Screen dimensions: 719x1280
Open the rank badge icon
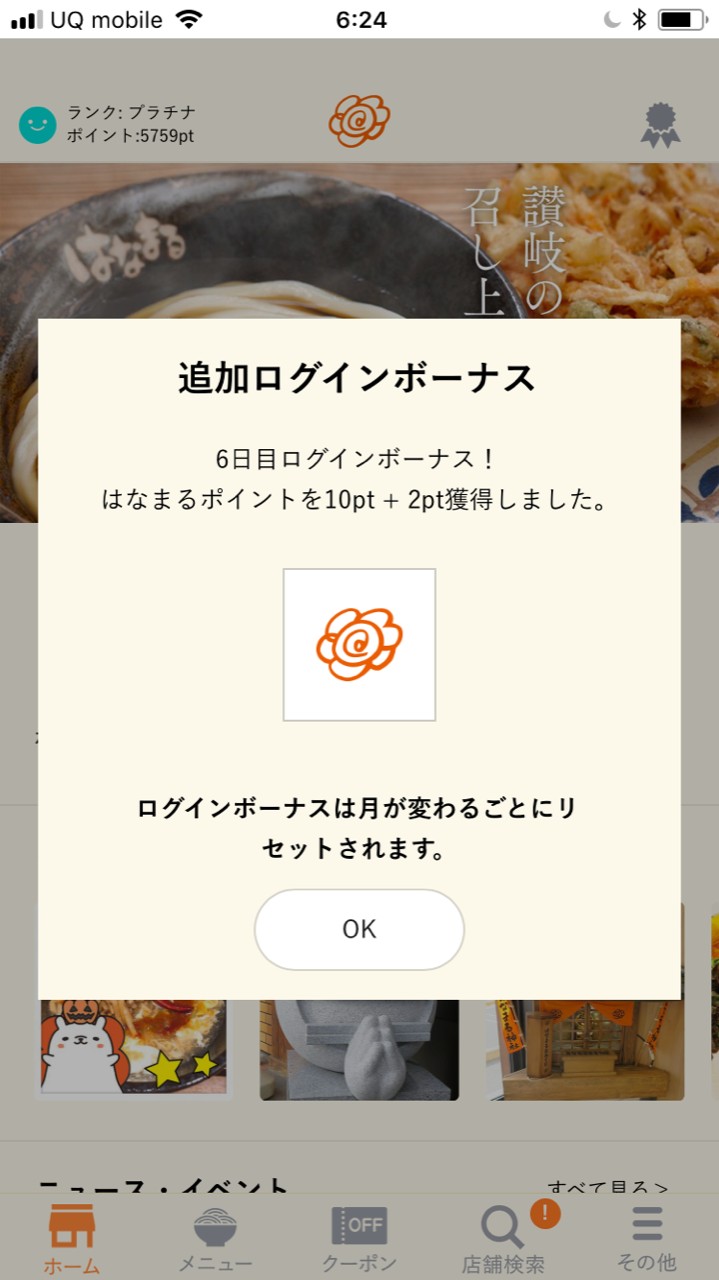click(x=660, y=125)
